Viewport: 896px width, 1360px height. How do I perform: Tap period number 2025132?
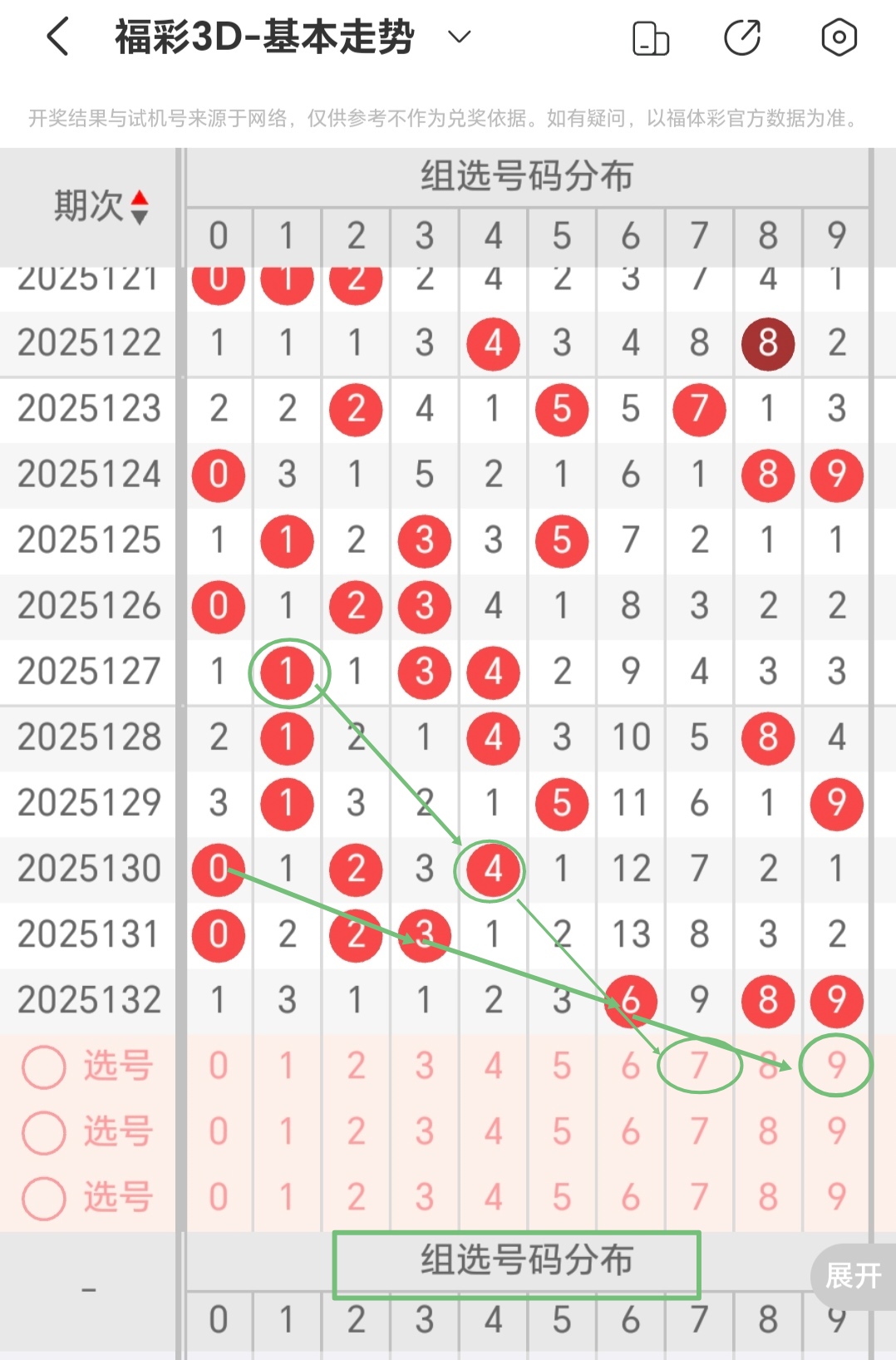click(x=87, y=1000)
